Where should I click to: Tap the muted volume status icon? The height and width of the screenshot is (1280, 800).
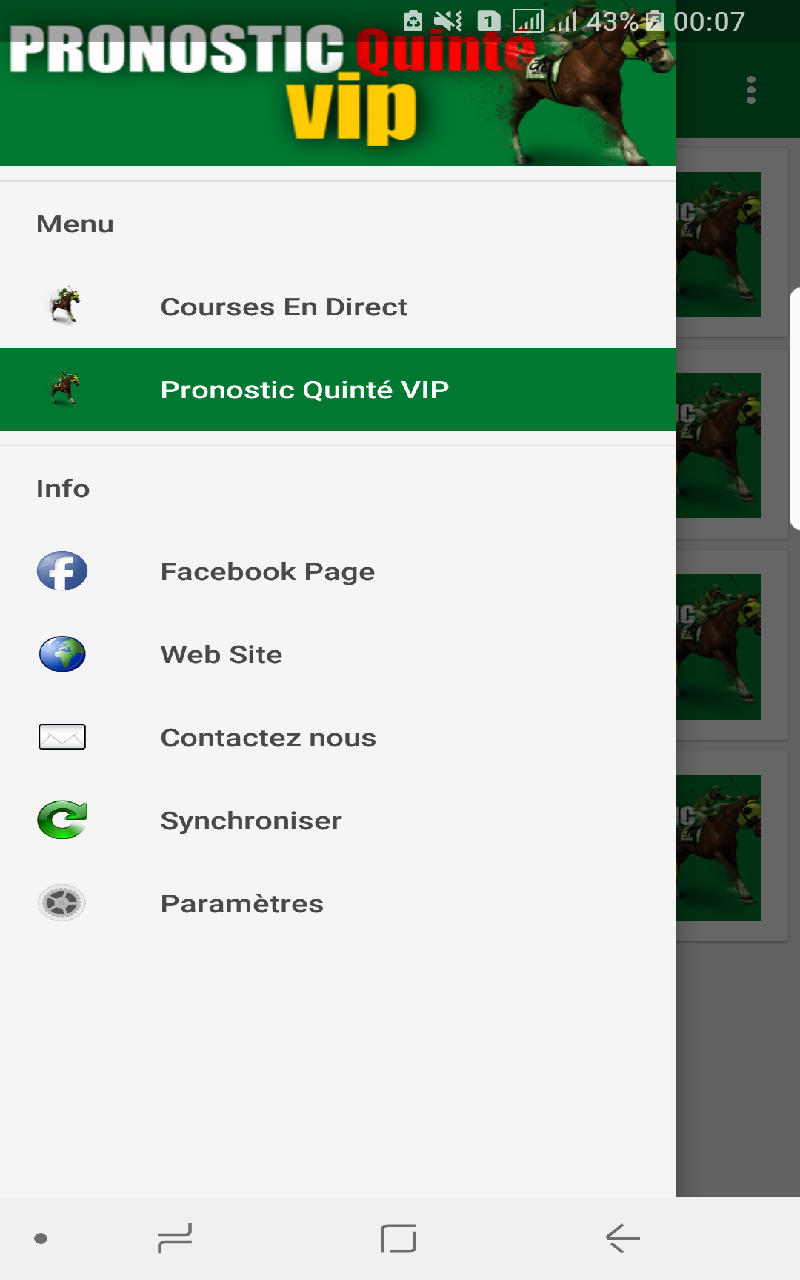click(448, 20)
